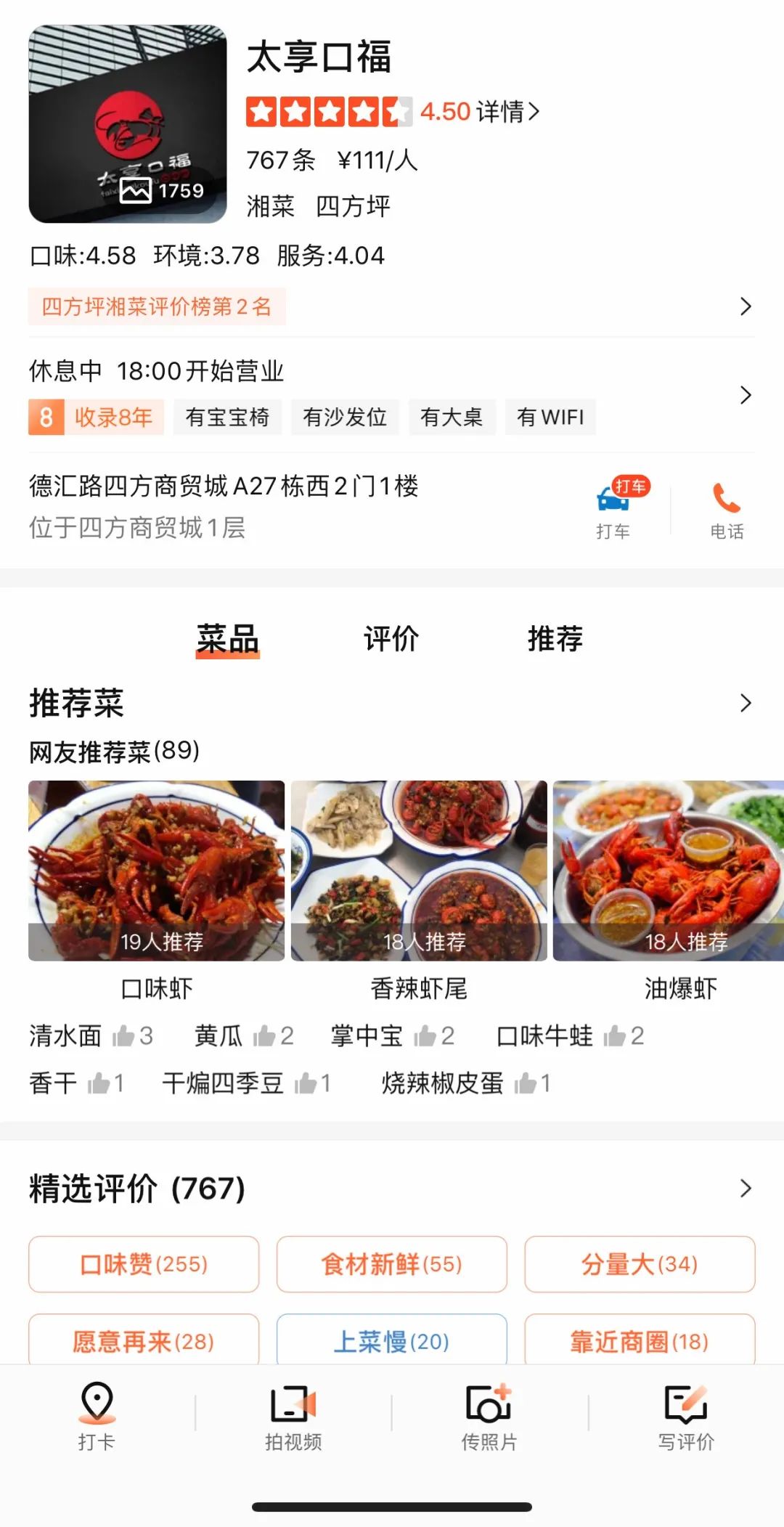
Task: Toggle the 上菜慢(20) review filter
Action: [391, 1340]
